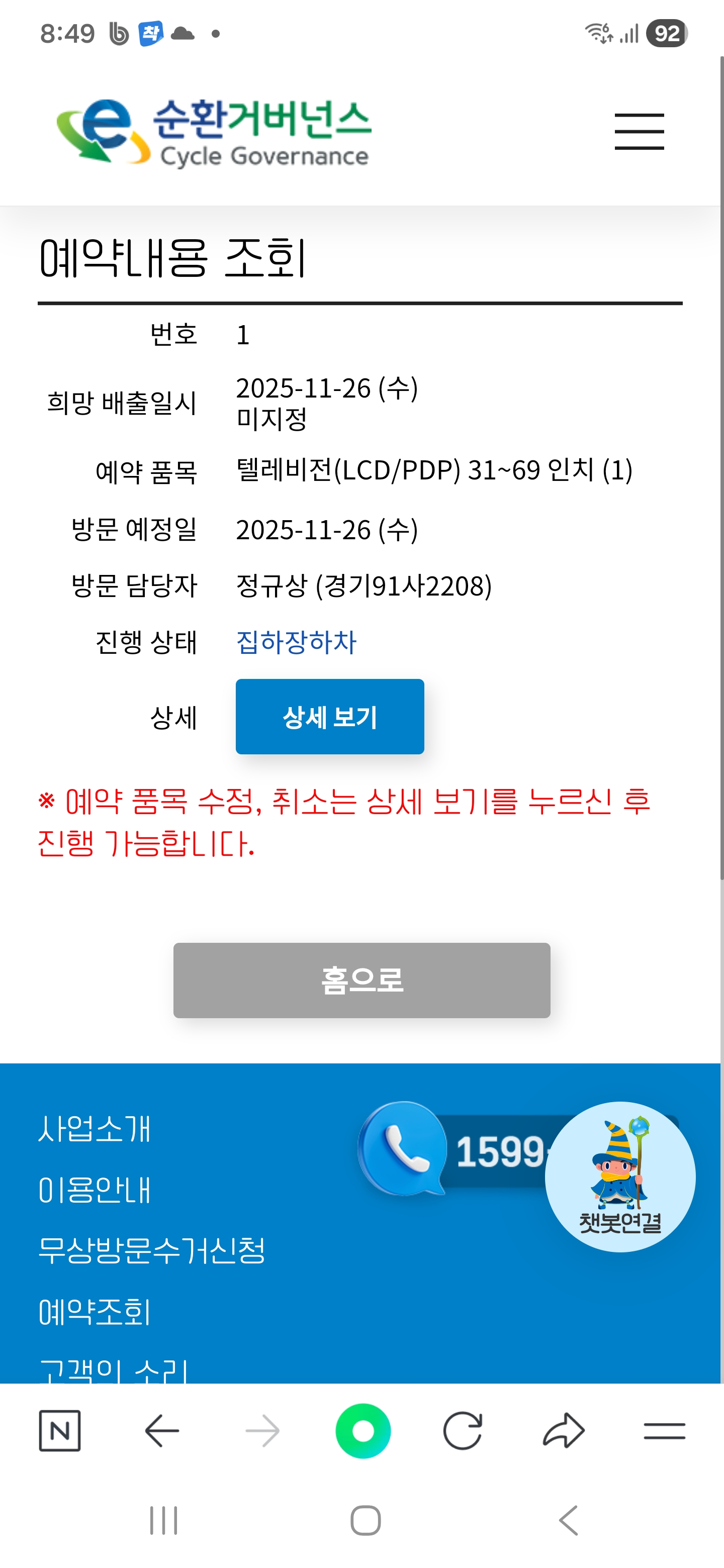Open recent apps from the navigation bar
This screenshot has height=1568, width=724.
(164, 1521)
